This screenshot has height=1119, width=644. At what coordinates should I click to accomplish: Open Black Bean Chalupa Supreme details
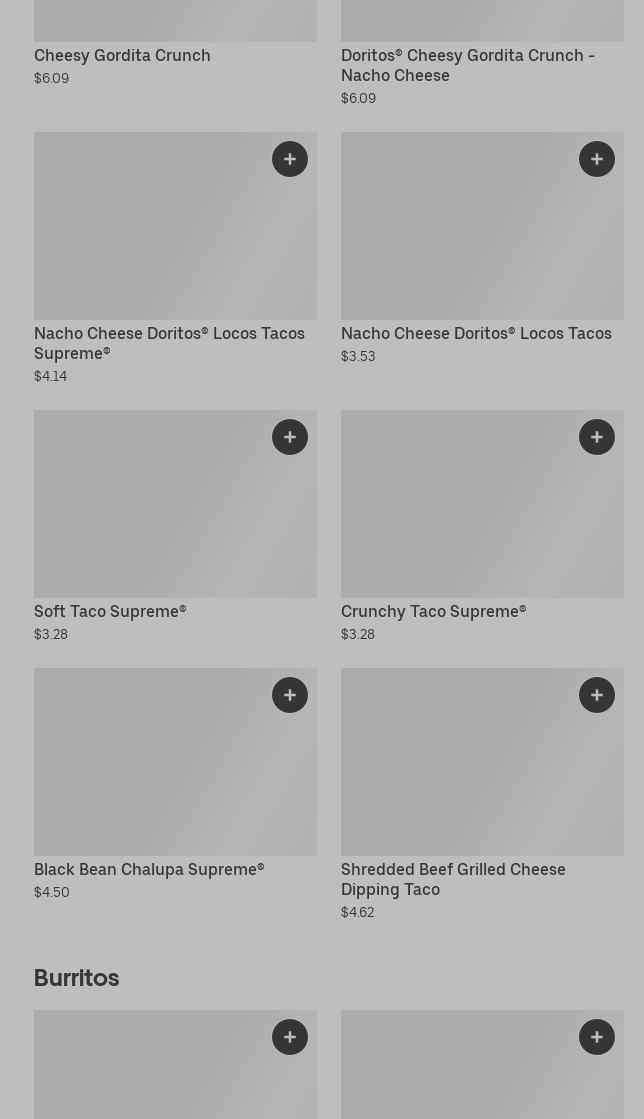click(x=149, y=869)
